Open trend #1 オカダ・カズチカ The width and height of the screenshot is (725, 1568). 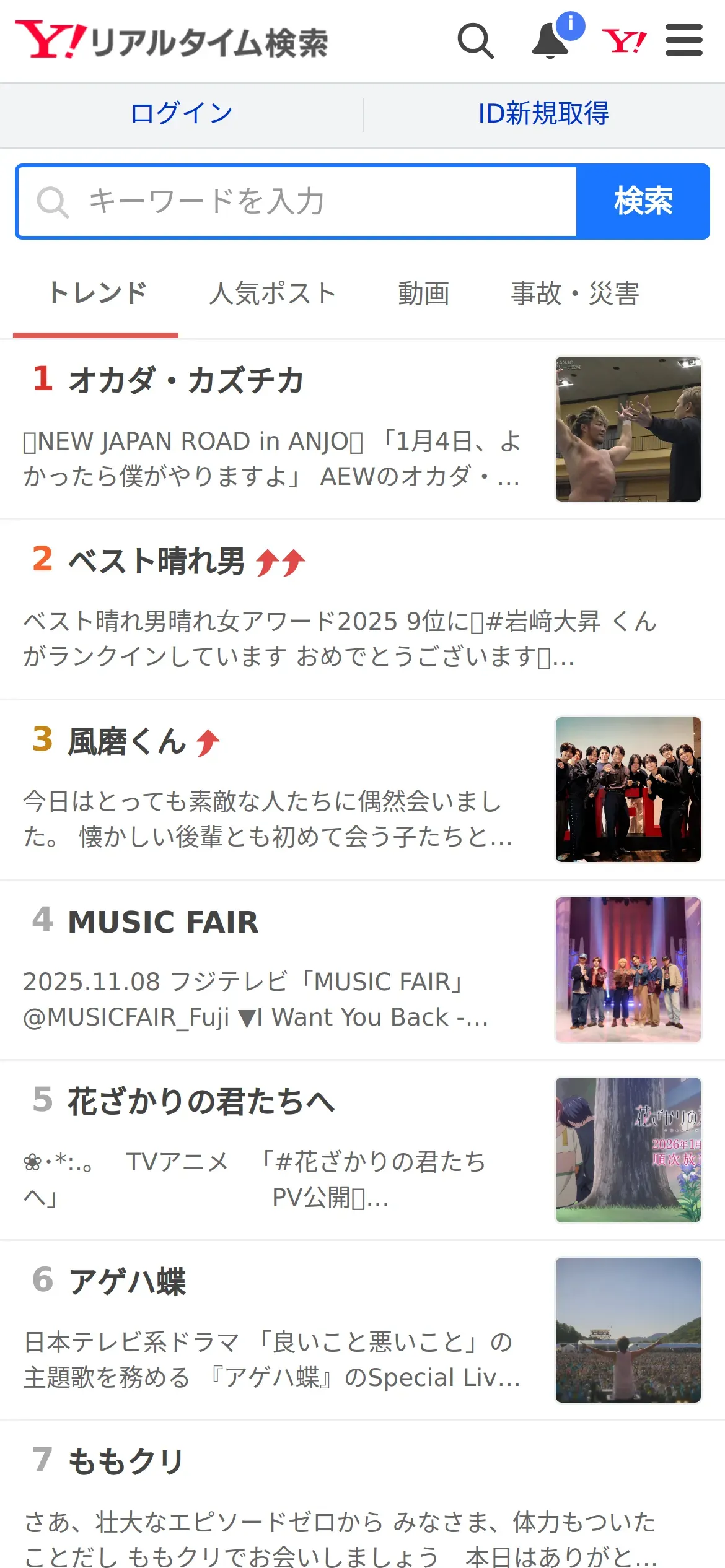pos(186,380)
